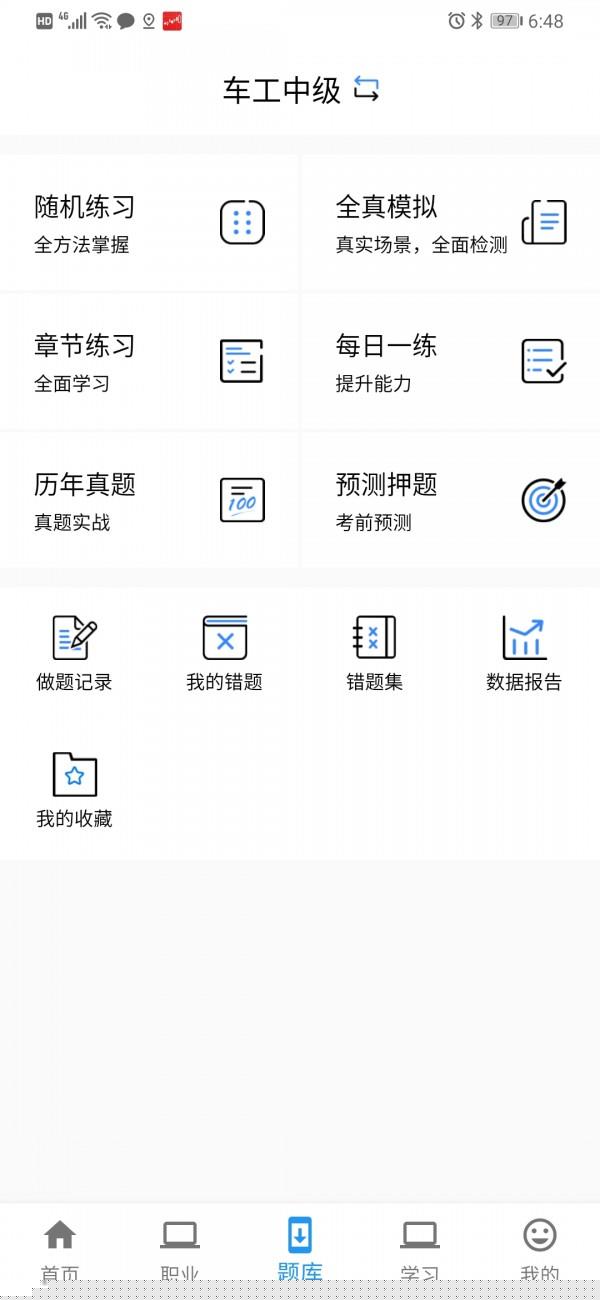Go to the 我的 profile tab

coord(540,1250)
